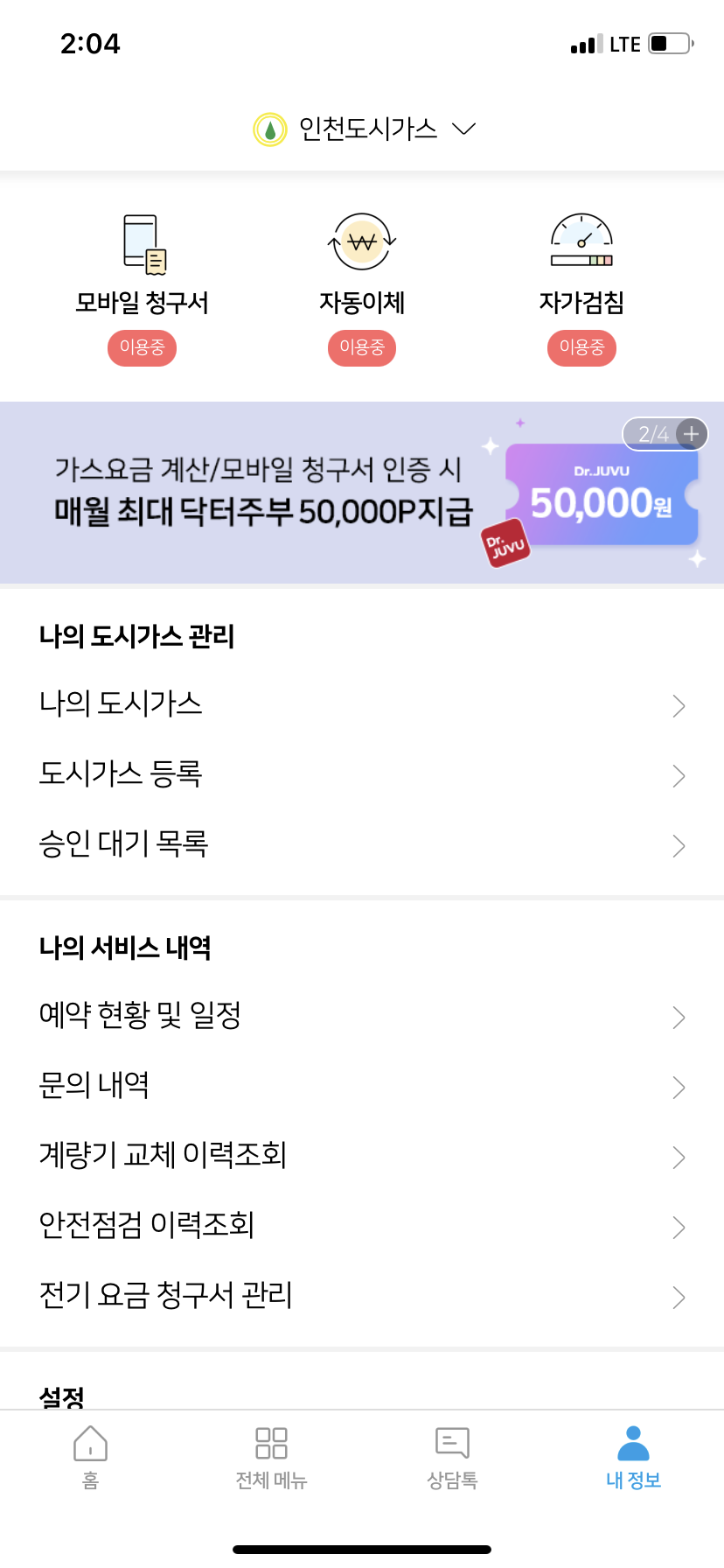Expand the 2/4 banner list plus button
Viewport: 724px width, 1568px height.
(x=690, y=434)
